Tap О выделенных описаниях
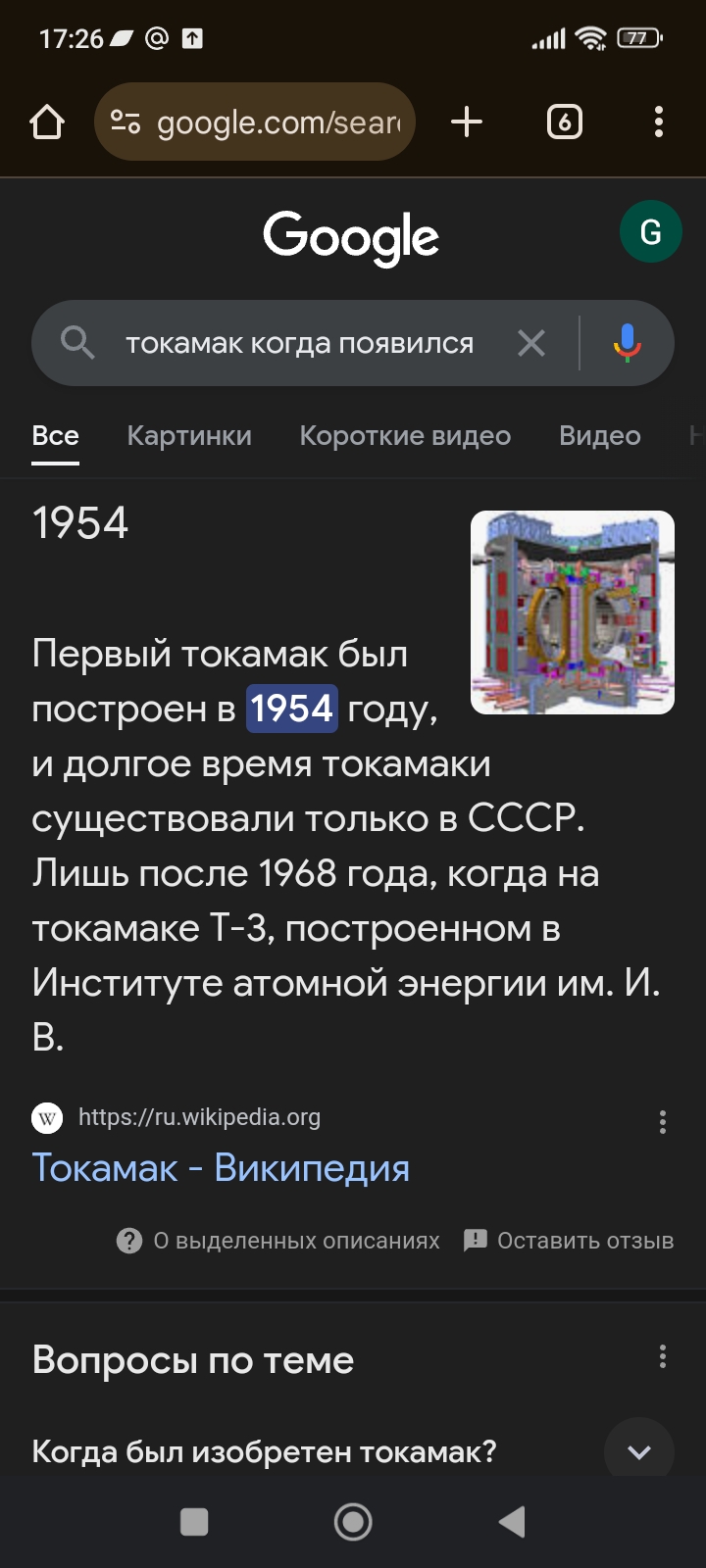 277,1241
